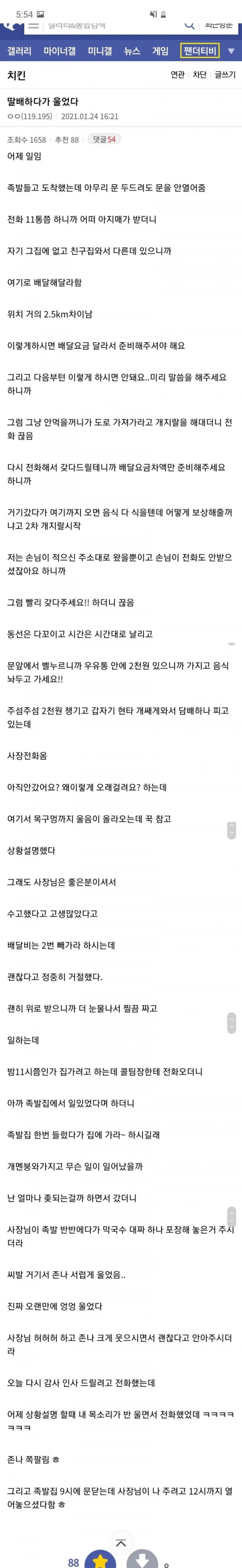Expand the nav dropdown arrow
The width and height of the screenshot is (242, 1568).
coord(231,51)
